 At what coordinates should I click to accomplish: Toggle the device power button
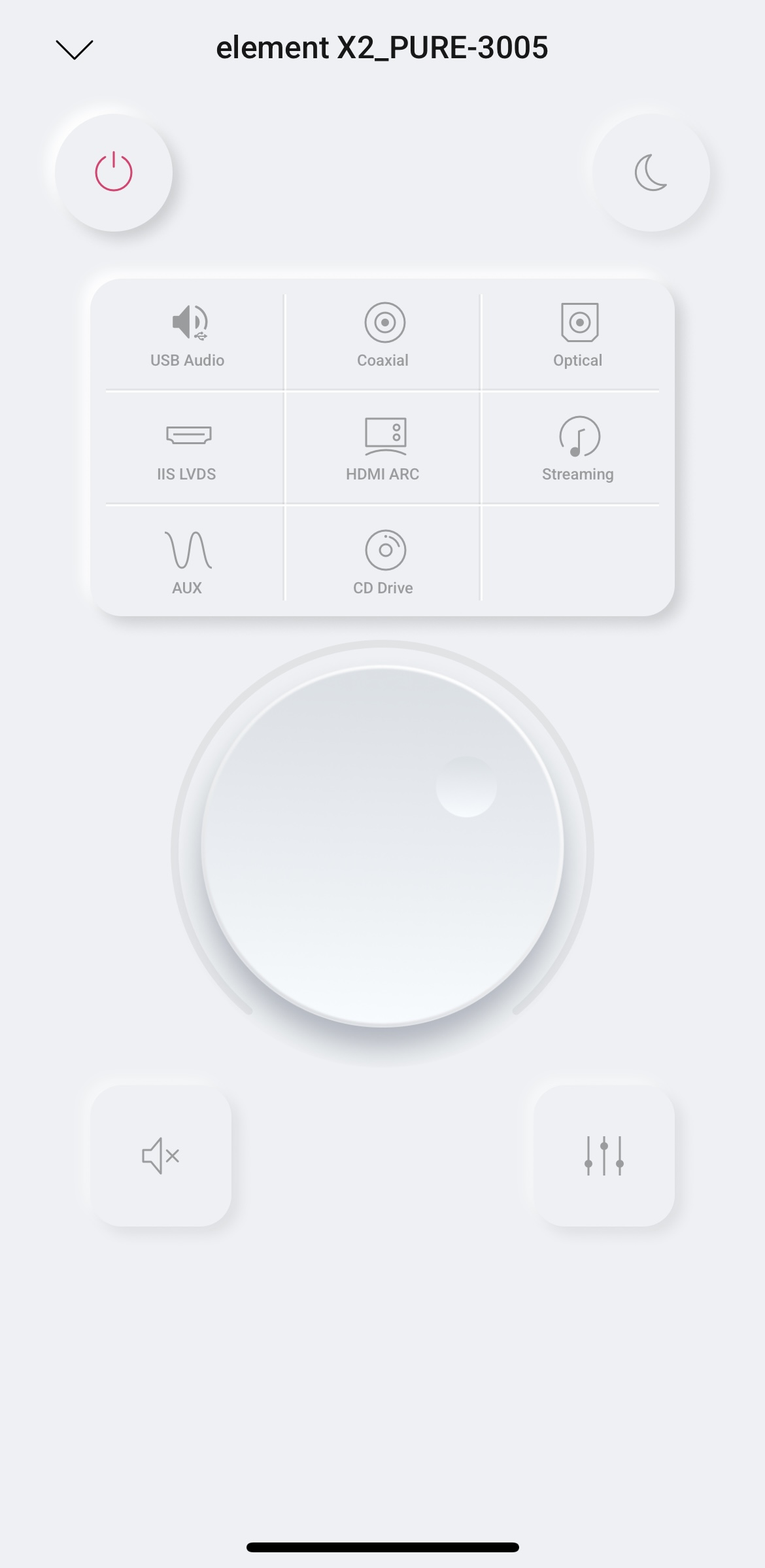pos(114,173)
